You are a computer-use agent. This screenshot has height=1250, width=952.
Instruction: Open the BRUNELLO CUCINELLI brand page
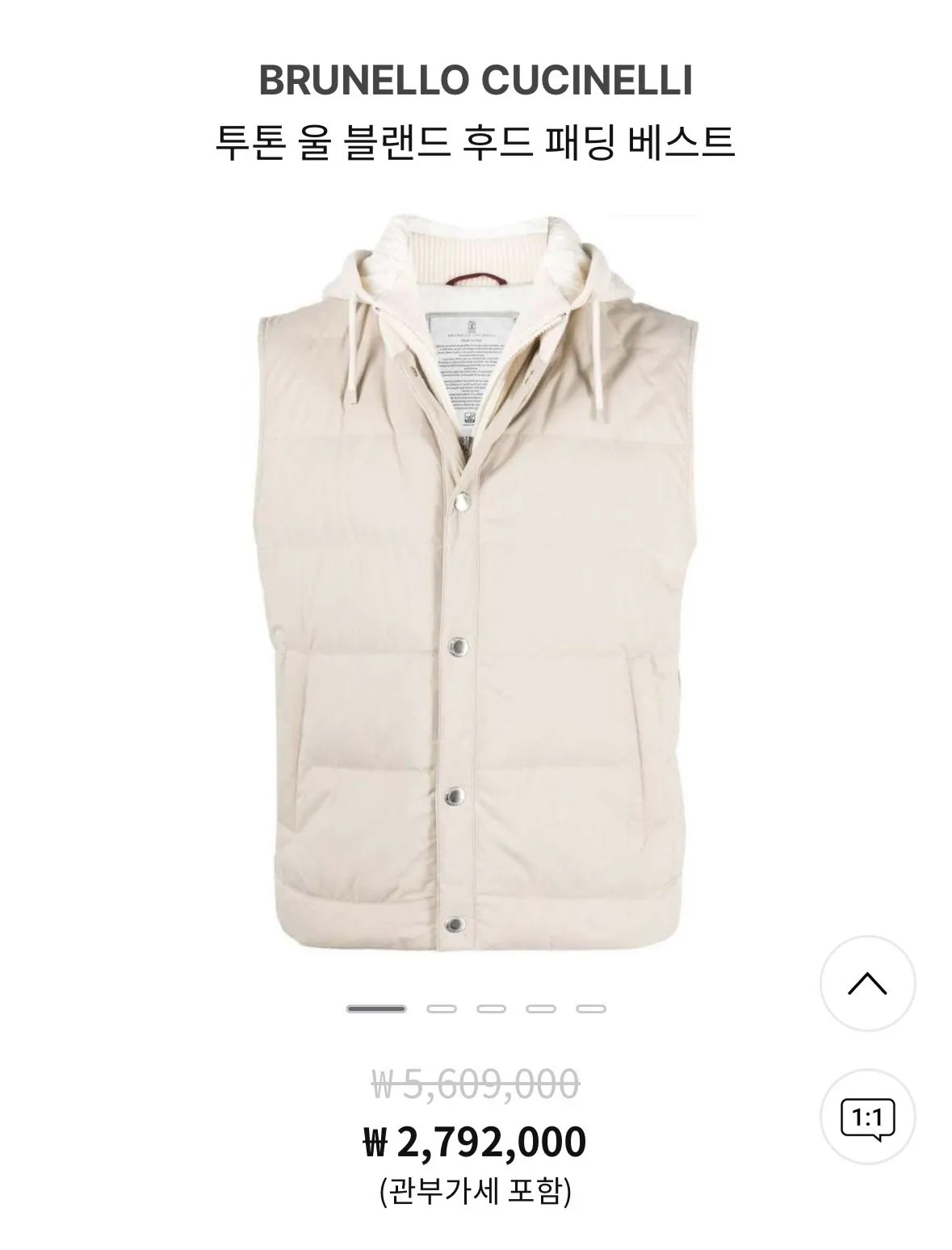click(476, 78)
